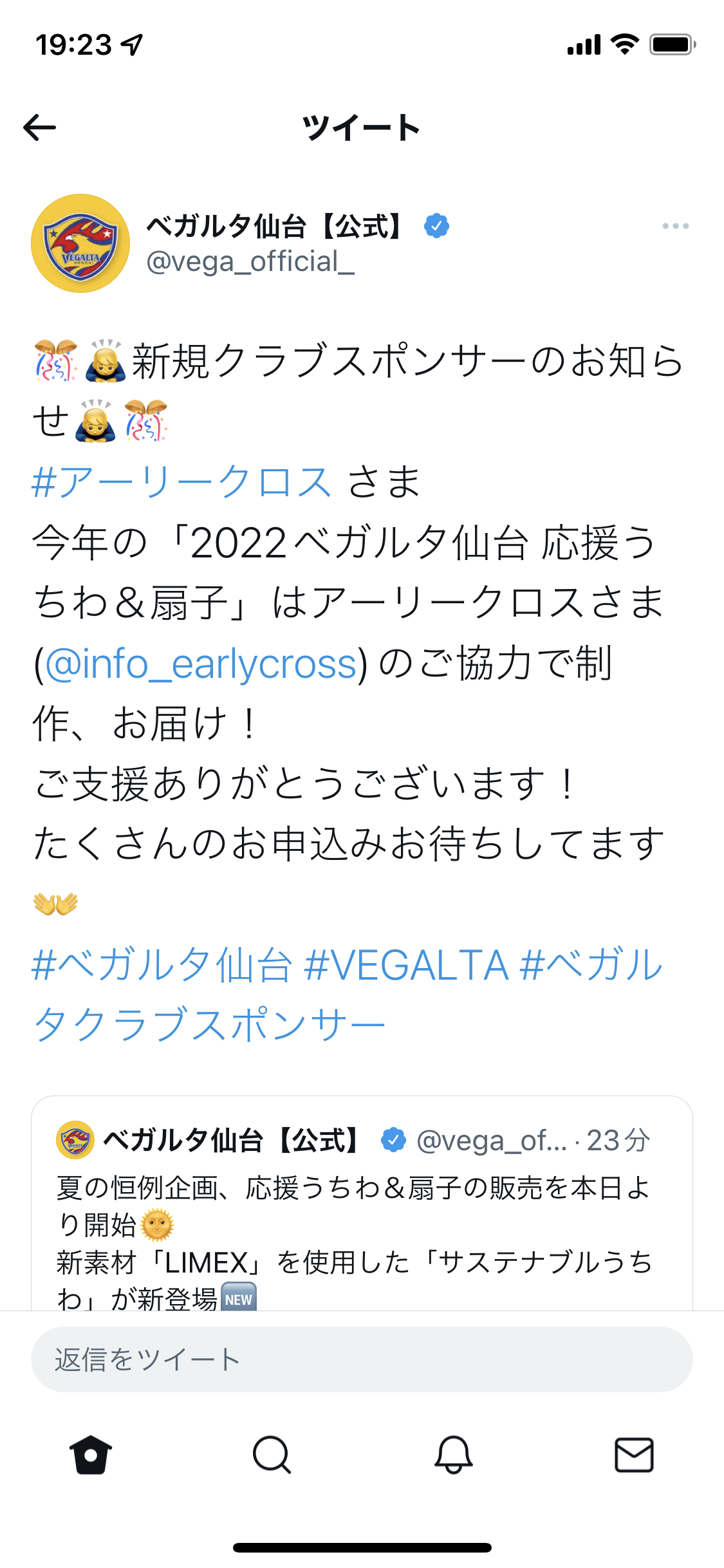Viewport: 724px width, 1568px height.
Task: Tap the 返信をツイート reply field
Action: tap(361, 1359)
